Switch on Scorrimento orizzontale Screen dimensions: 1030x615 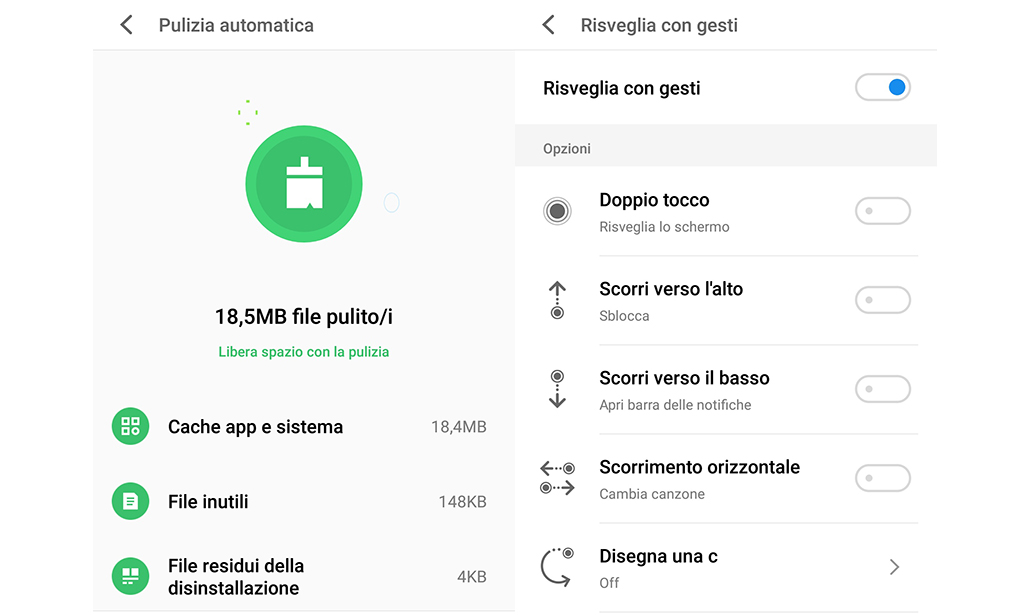(882, 478)
